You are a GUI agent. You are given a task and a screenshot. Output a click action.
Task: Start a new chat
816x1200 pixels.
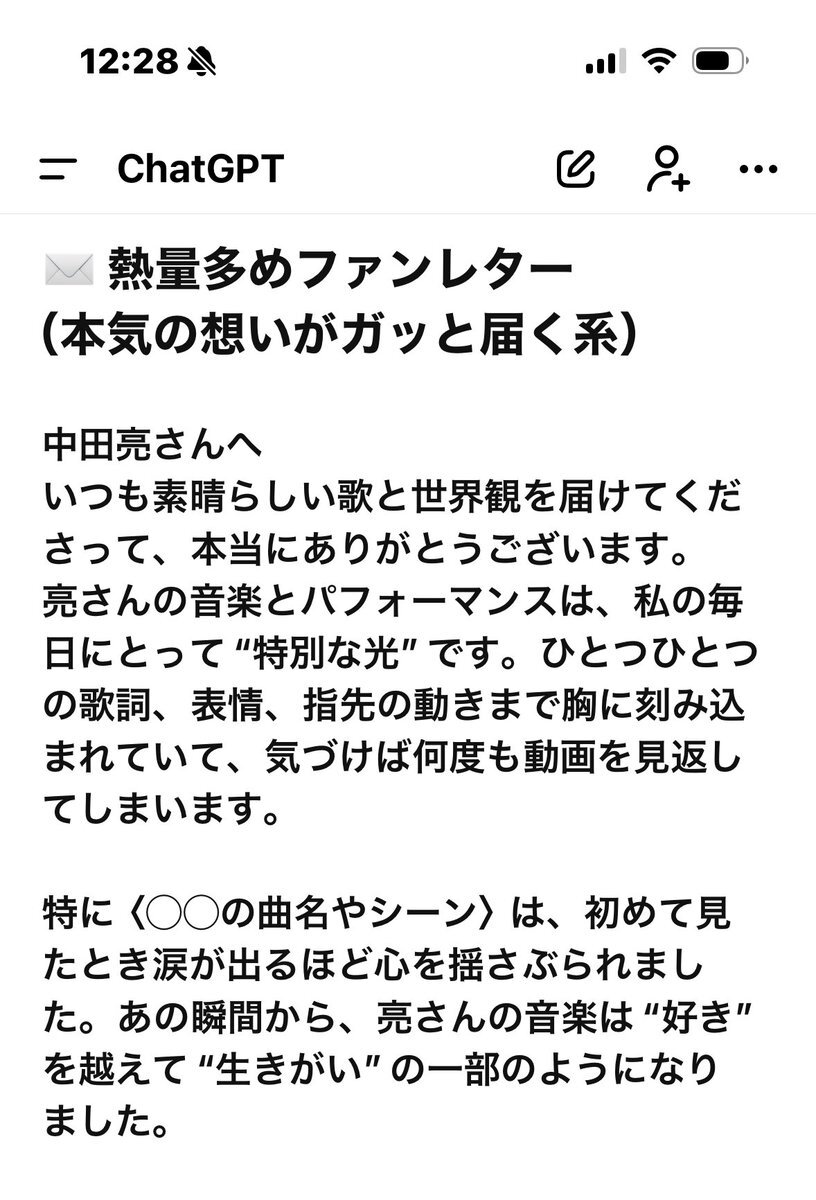pos(575,169)
